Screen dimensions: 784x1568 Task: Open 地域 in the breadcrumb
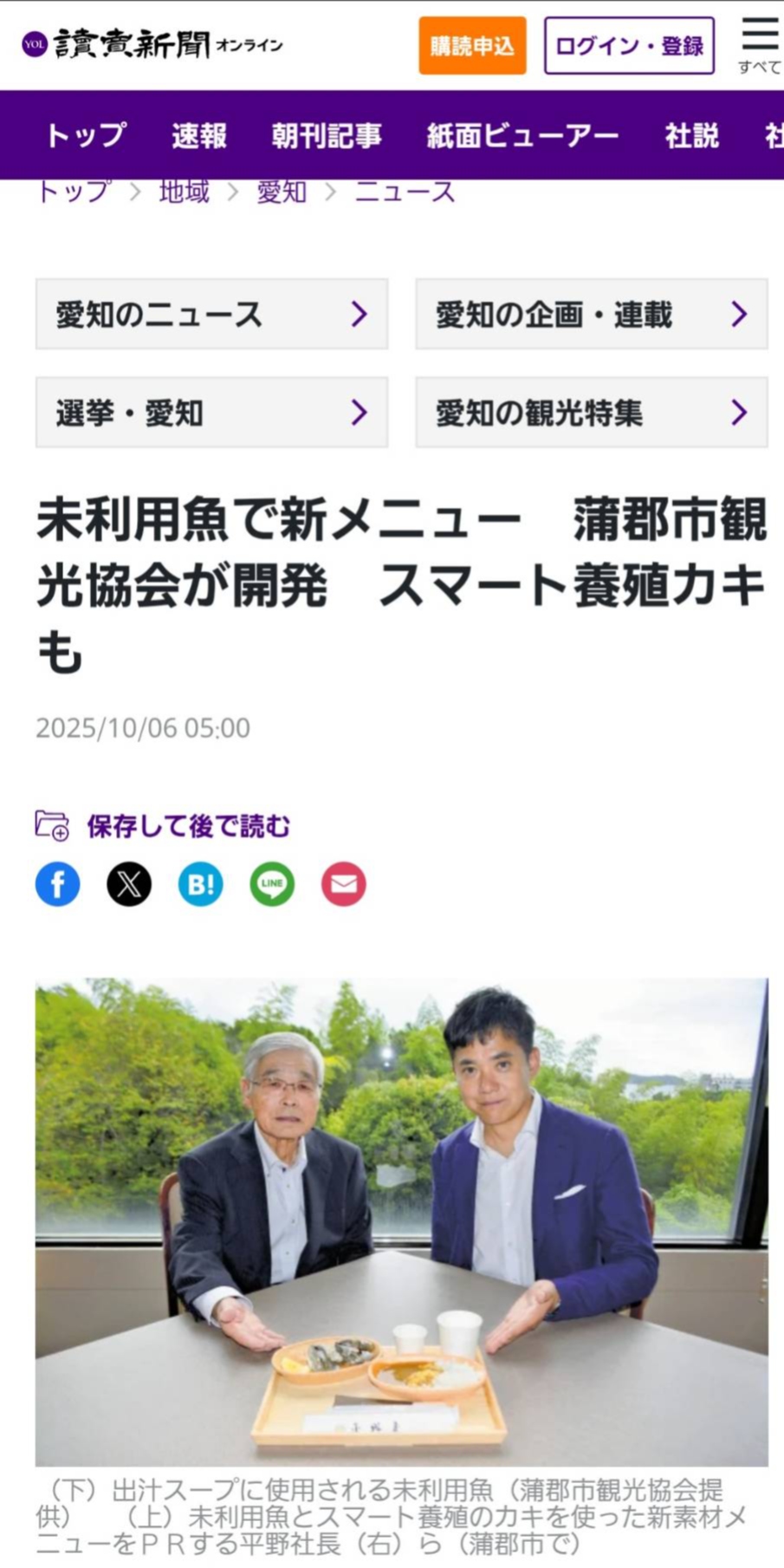(184, 192)
